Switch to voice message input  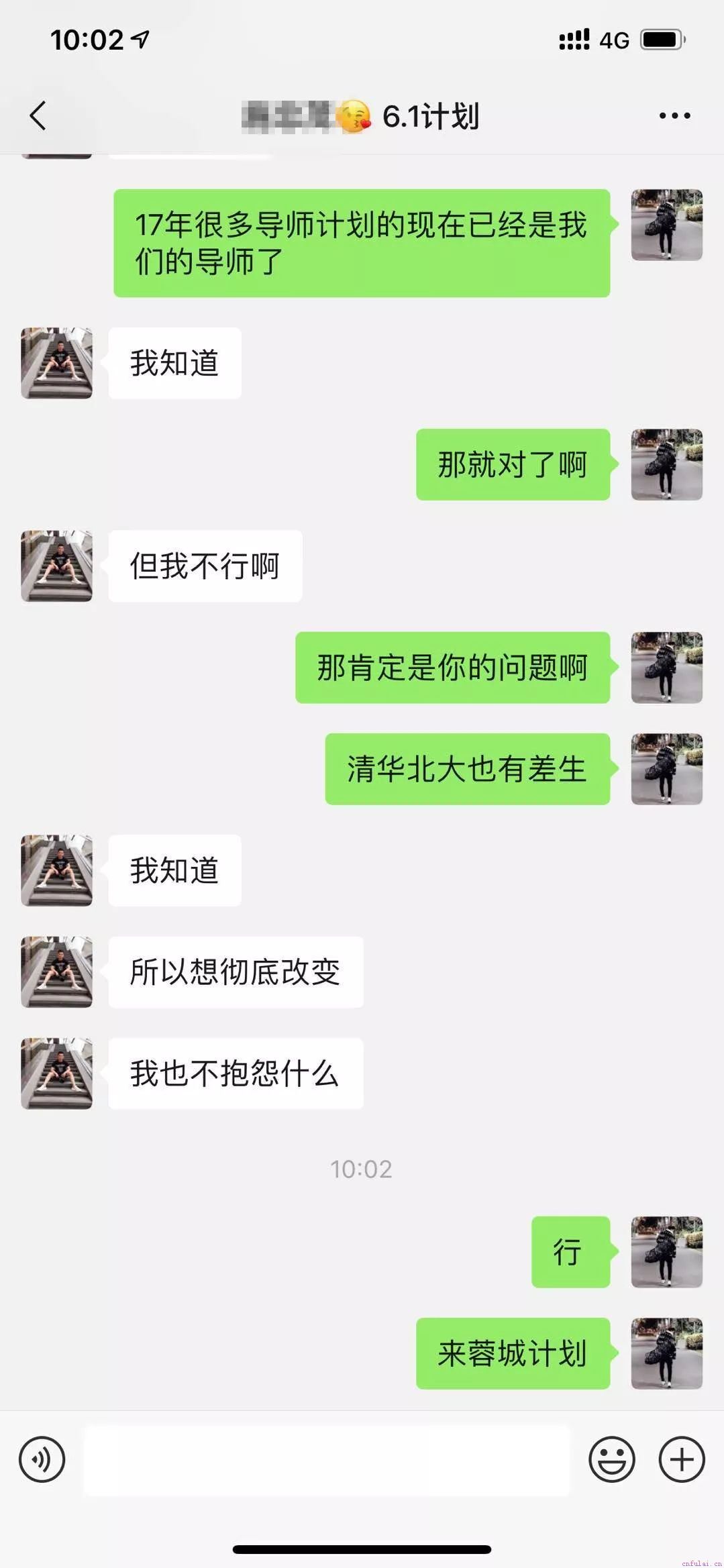(x=42, y=1459)
